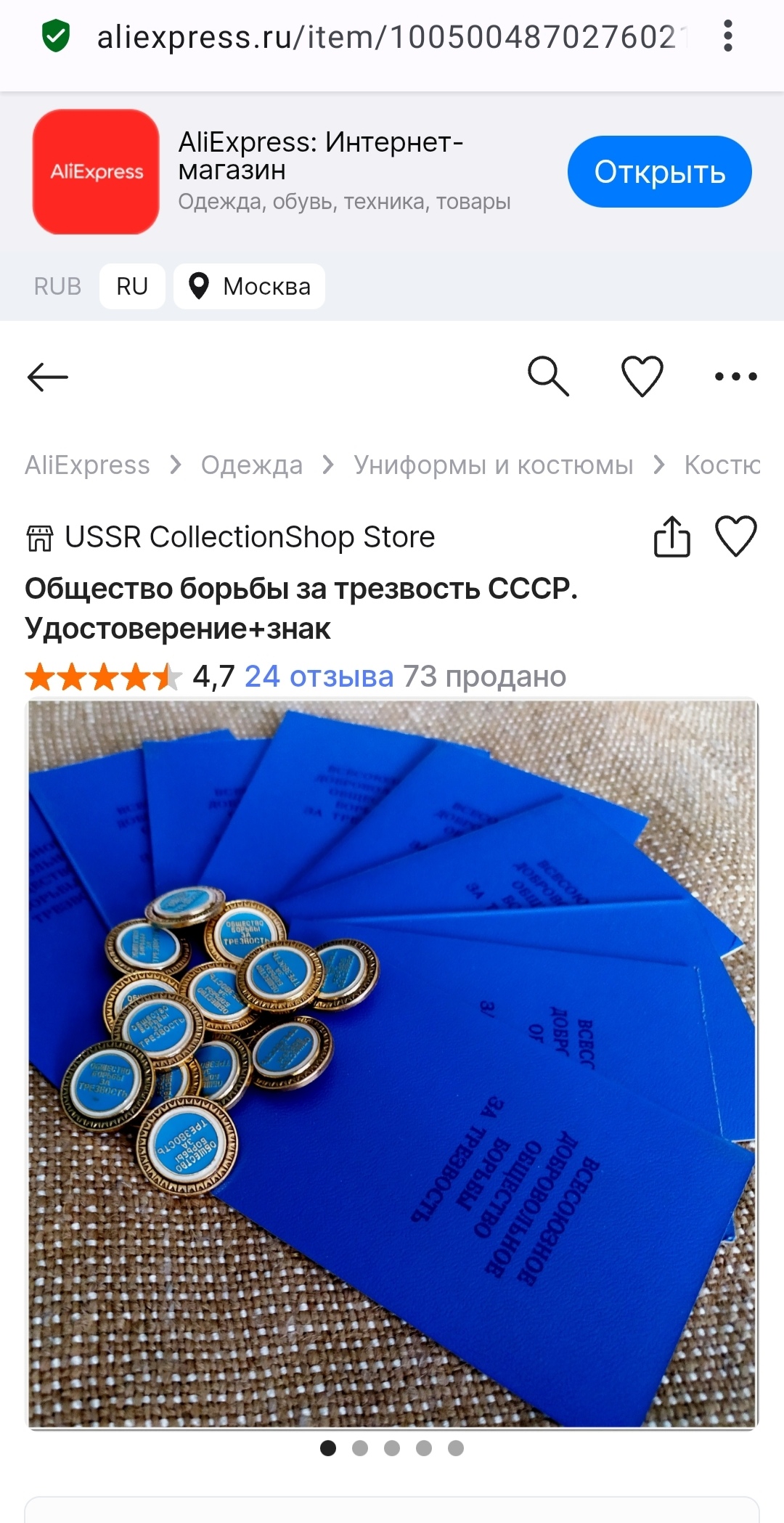Open the browser's three-dot menu
The width and height of the screenshot is (784, 1523).
click(x=727, y=36)
